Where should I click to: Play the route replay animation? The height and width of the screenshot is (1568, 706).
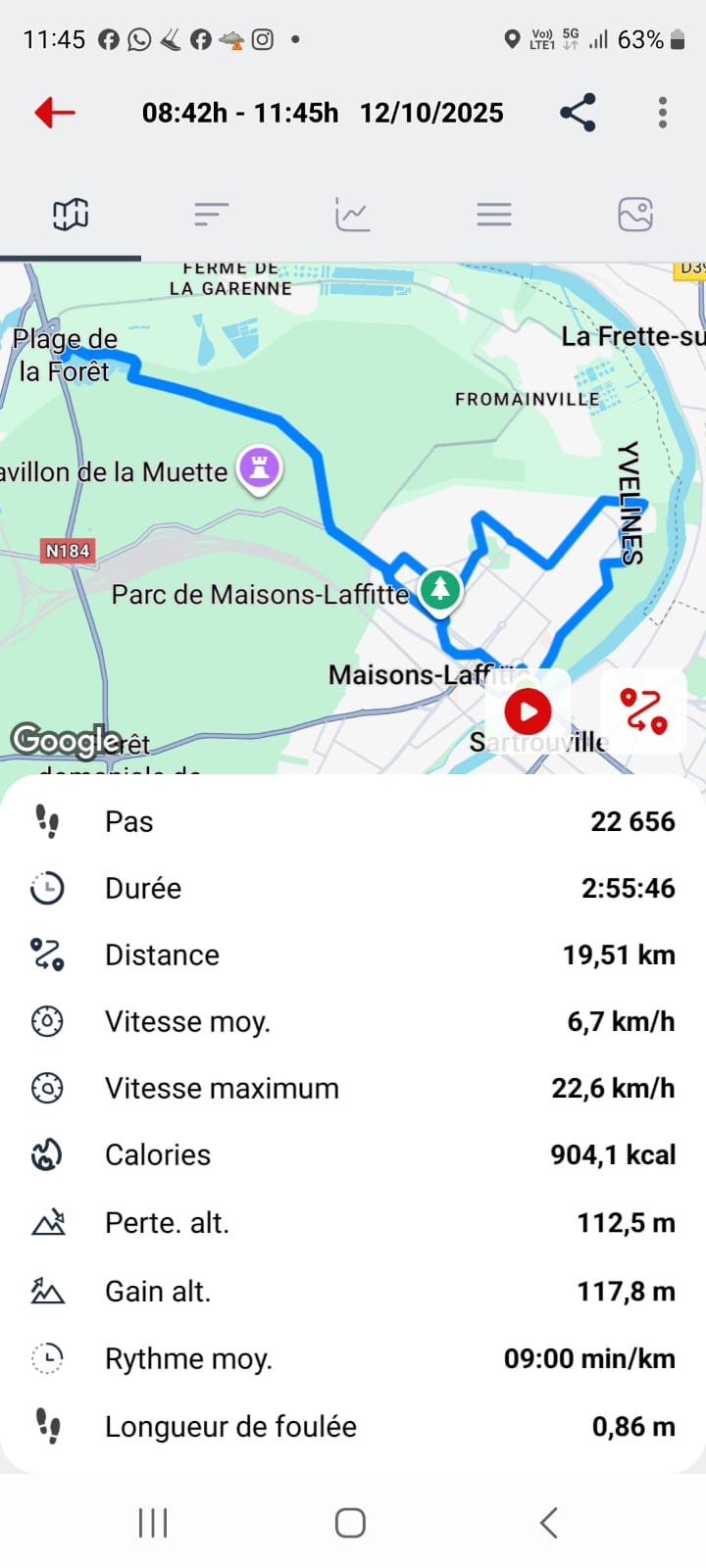click(x=528, y=711)
